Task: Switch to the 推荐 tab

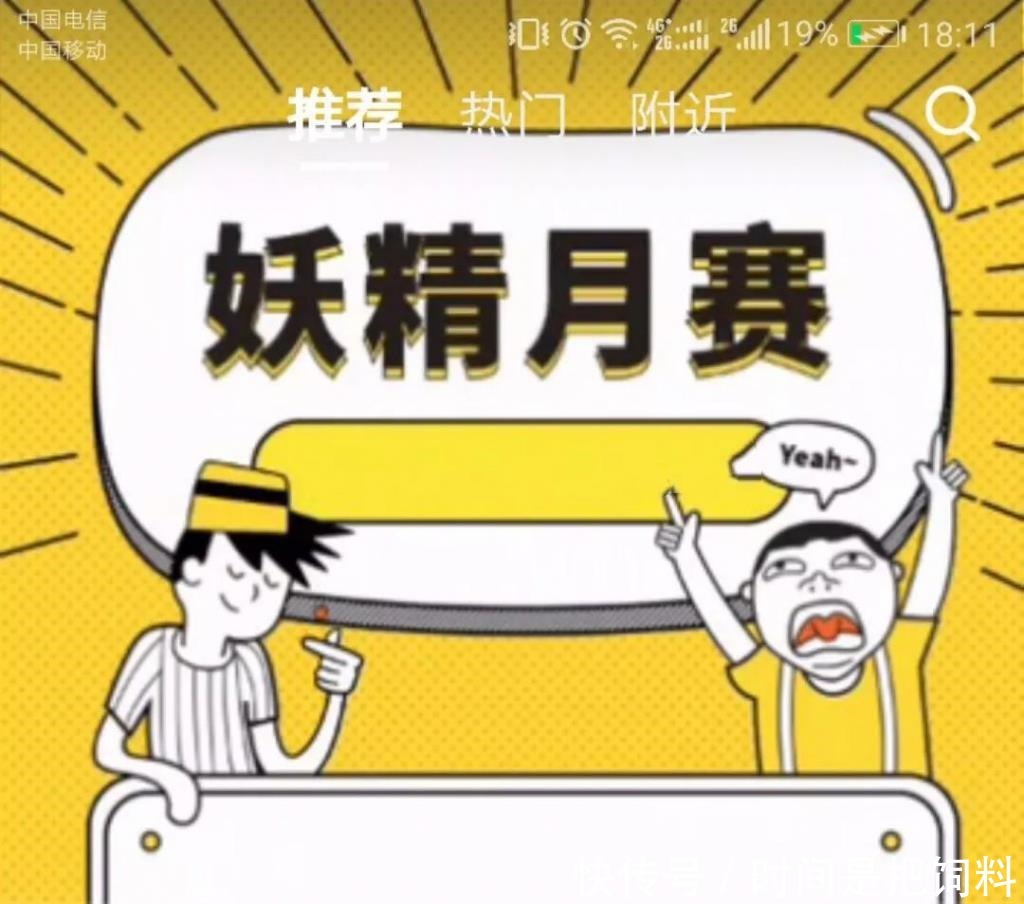Action: click(344, 115)
